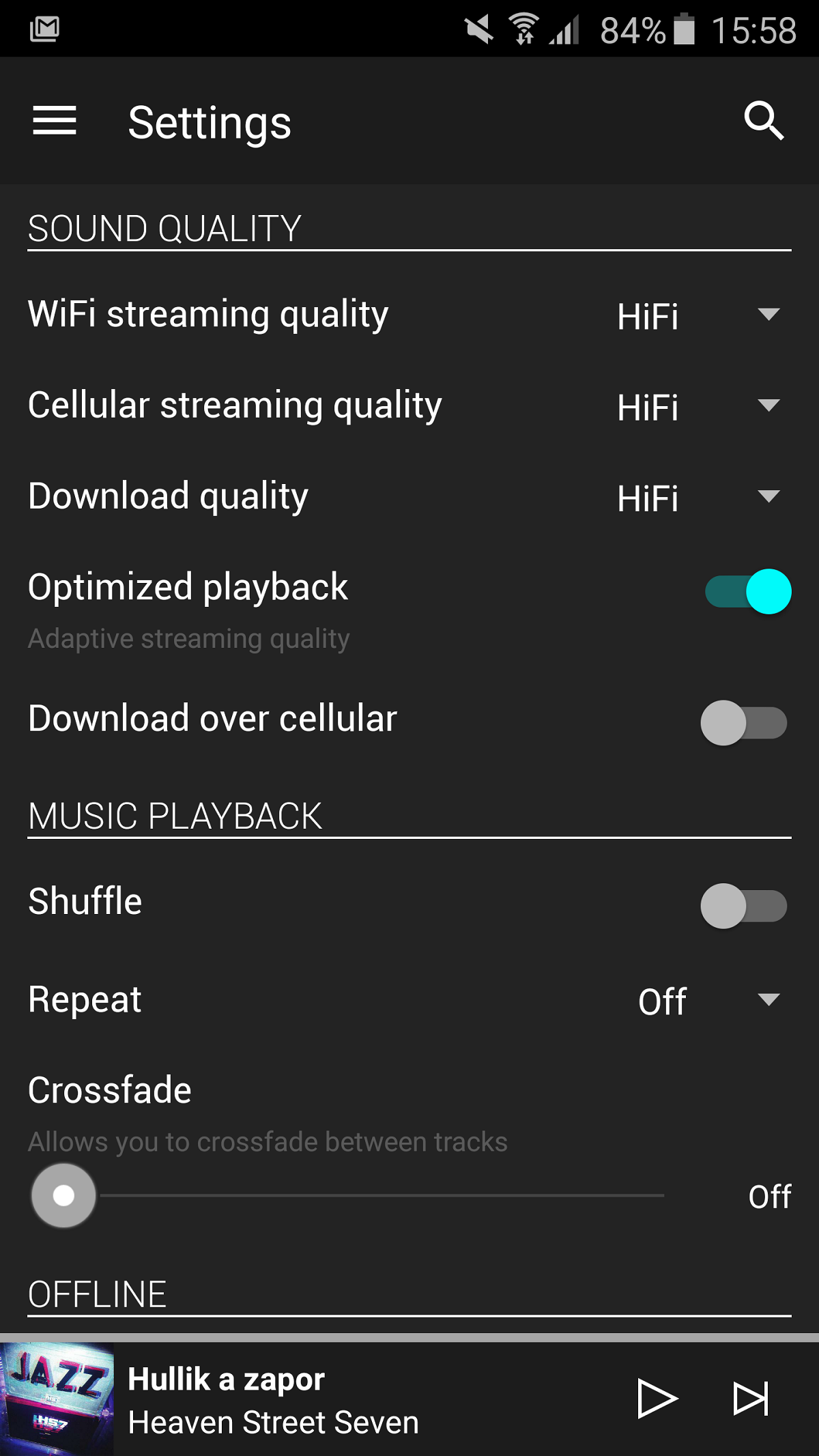Open now playing from album artwork
819x1456 pixels.
pos(57,1399)
